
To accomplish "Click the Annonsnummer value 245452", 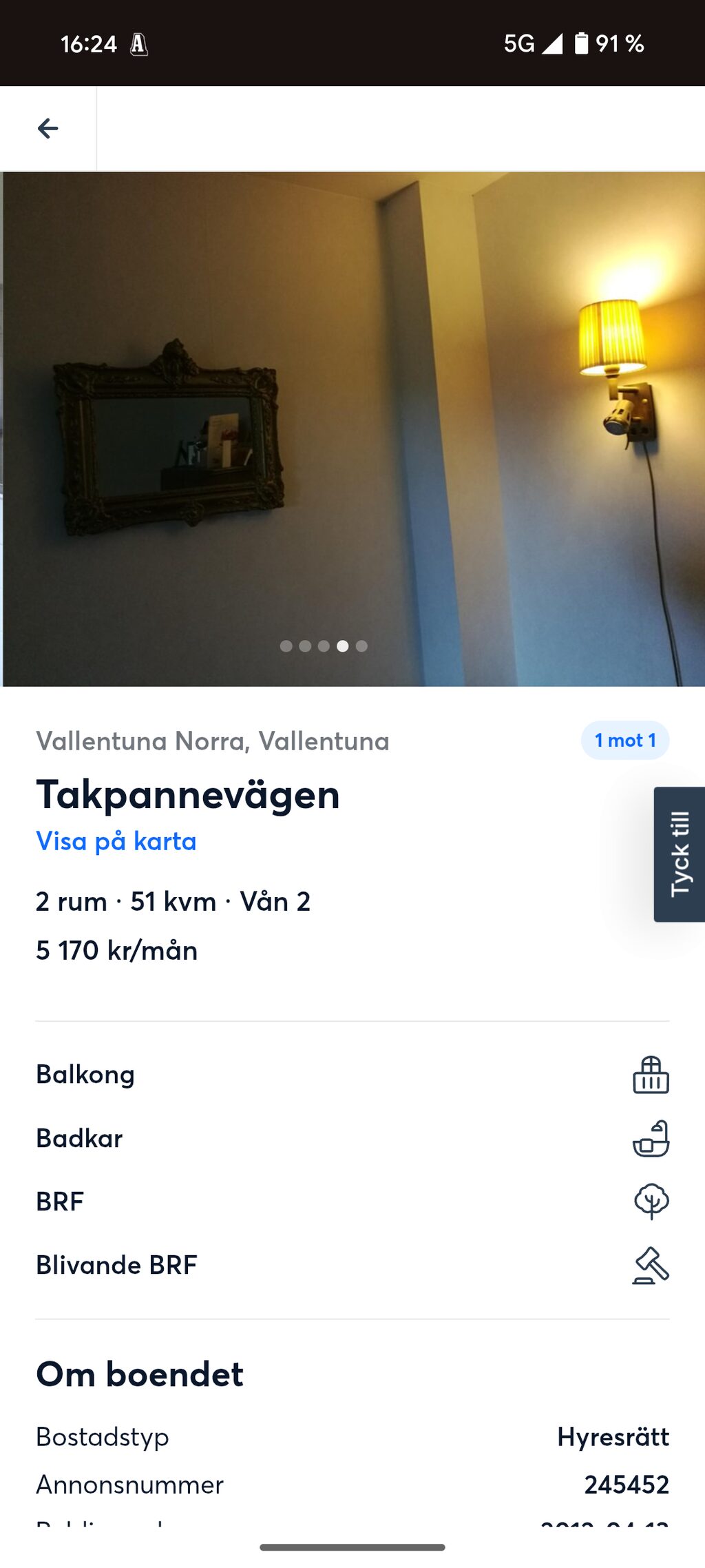I will [629, 1485].
